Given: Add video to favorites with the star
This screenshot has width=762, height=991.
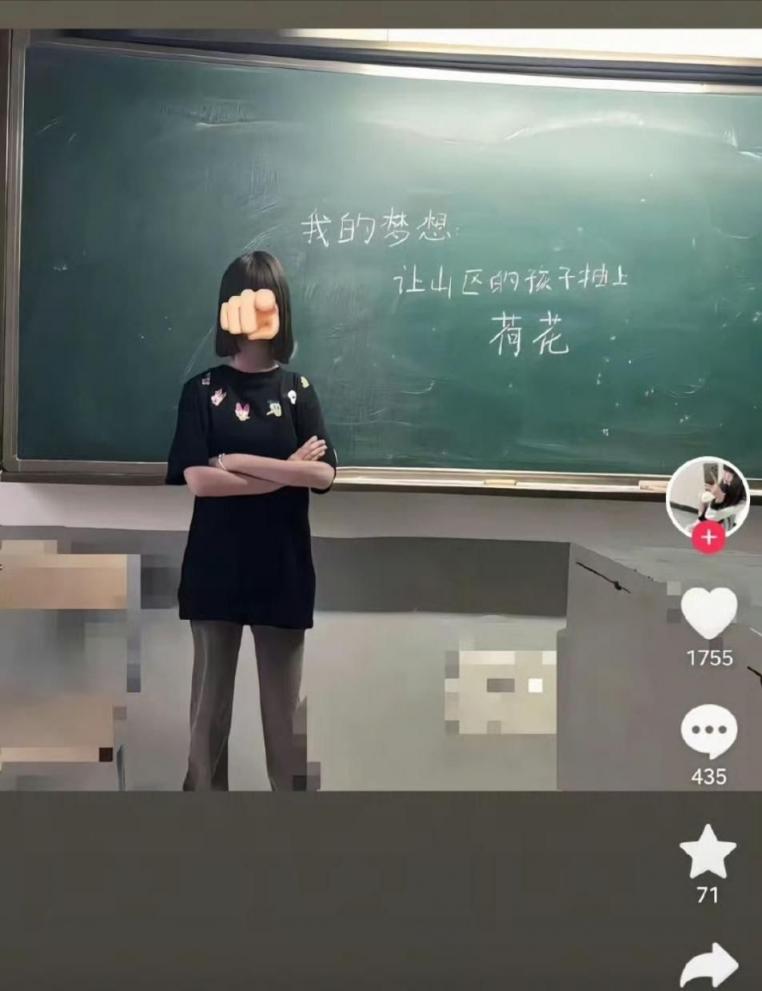Looking at the screenshot, I should coord(708,853).
